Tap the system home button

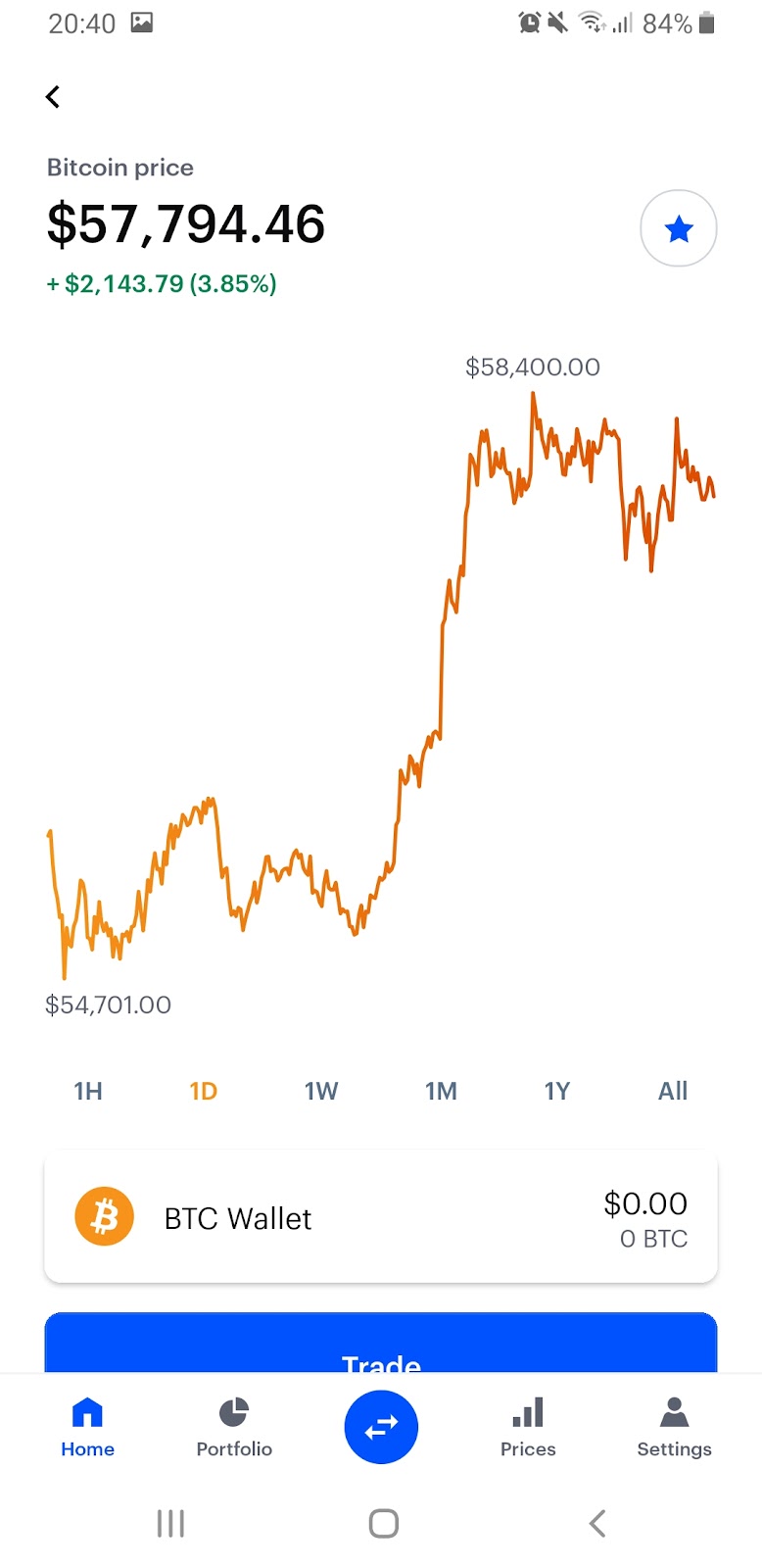pos(383,1523)
